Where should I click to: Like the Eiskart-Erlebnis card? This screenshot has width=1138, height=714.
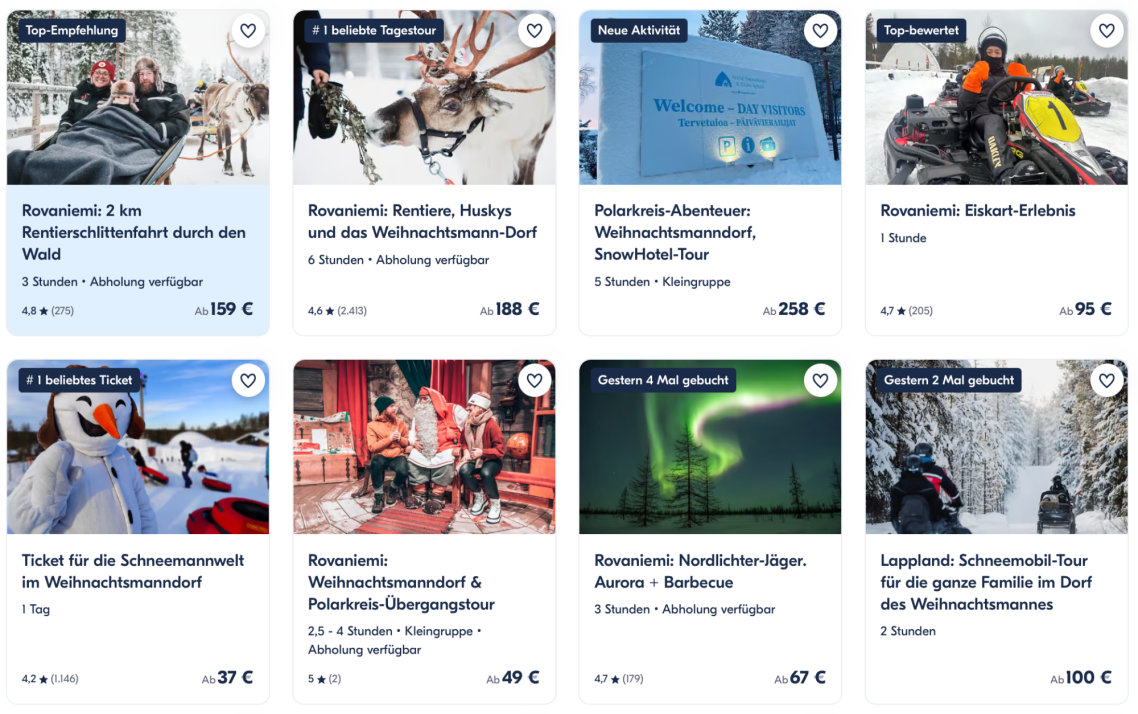1107,30
